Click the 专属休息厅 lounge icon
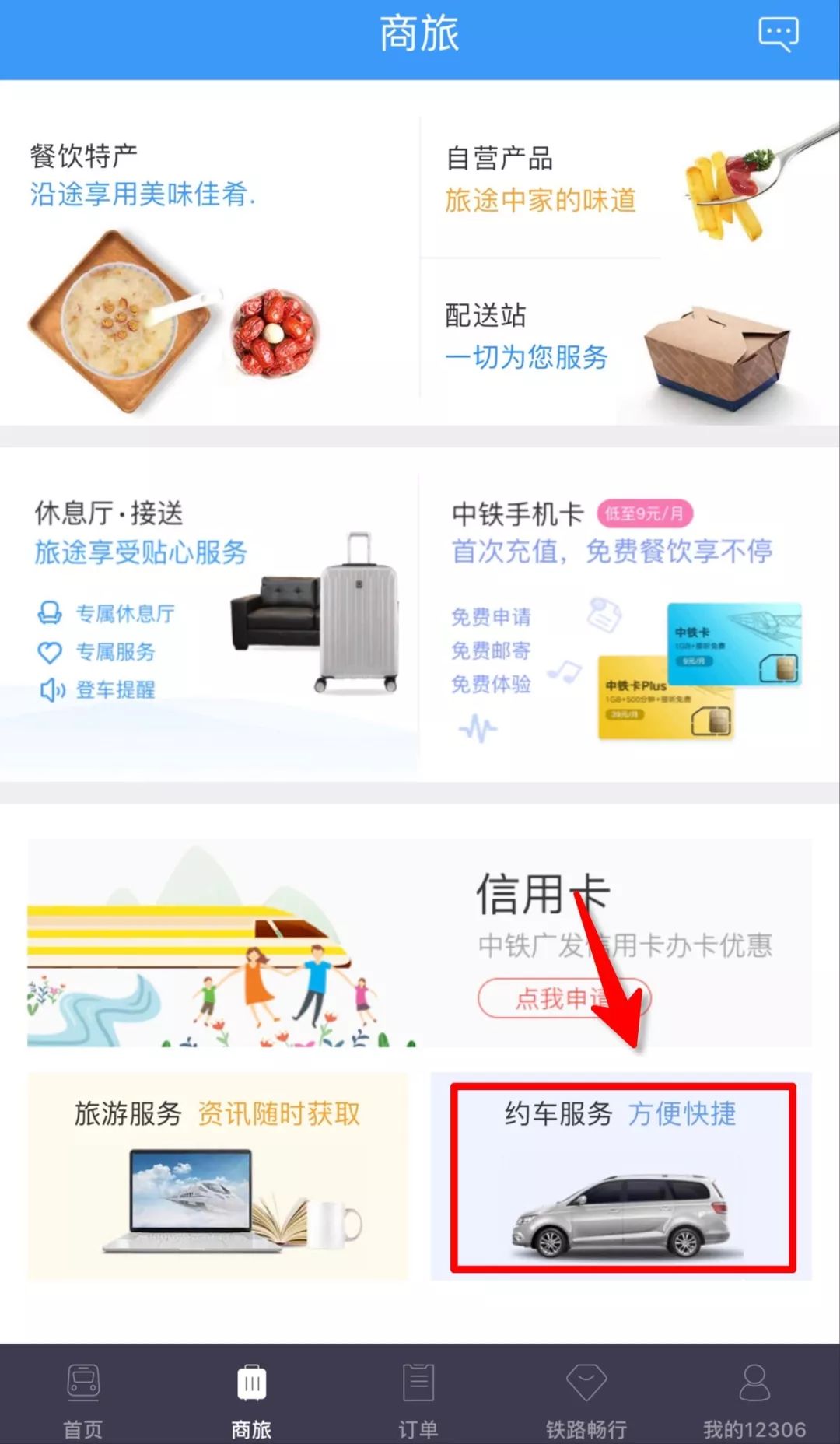Viewport: 840px width, 1444px height. [x=48, y=613]
